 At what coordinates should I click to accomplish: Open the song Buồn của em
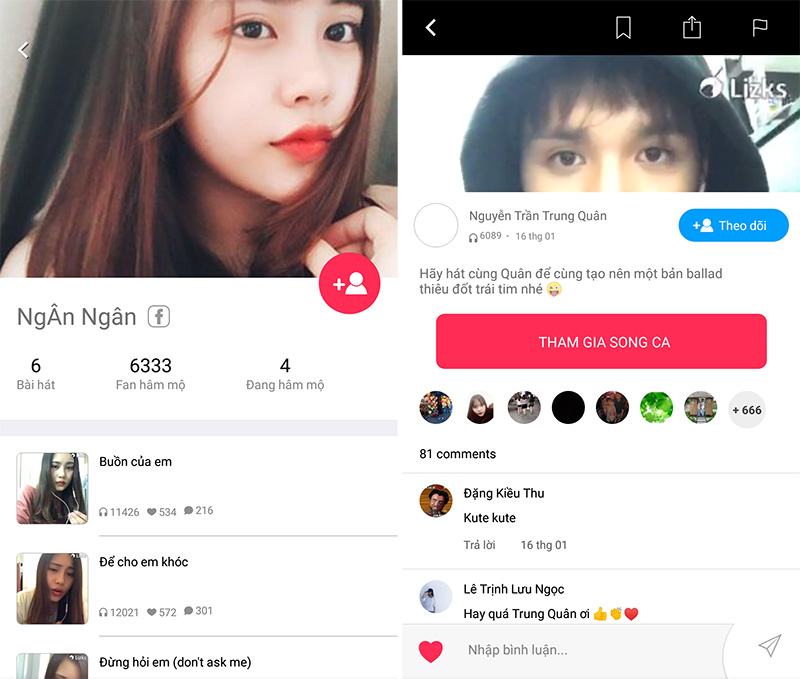pyautogui.click(x=136, y=462)
